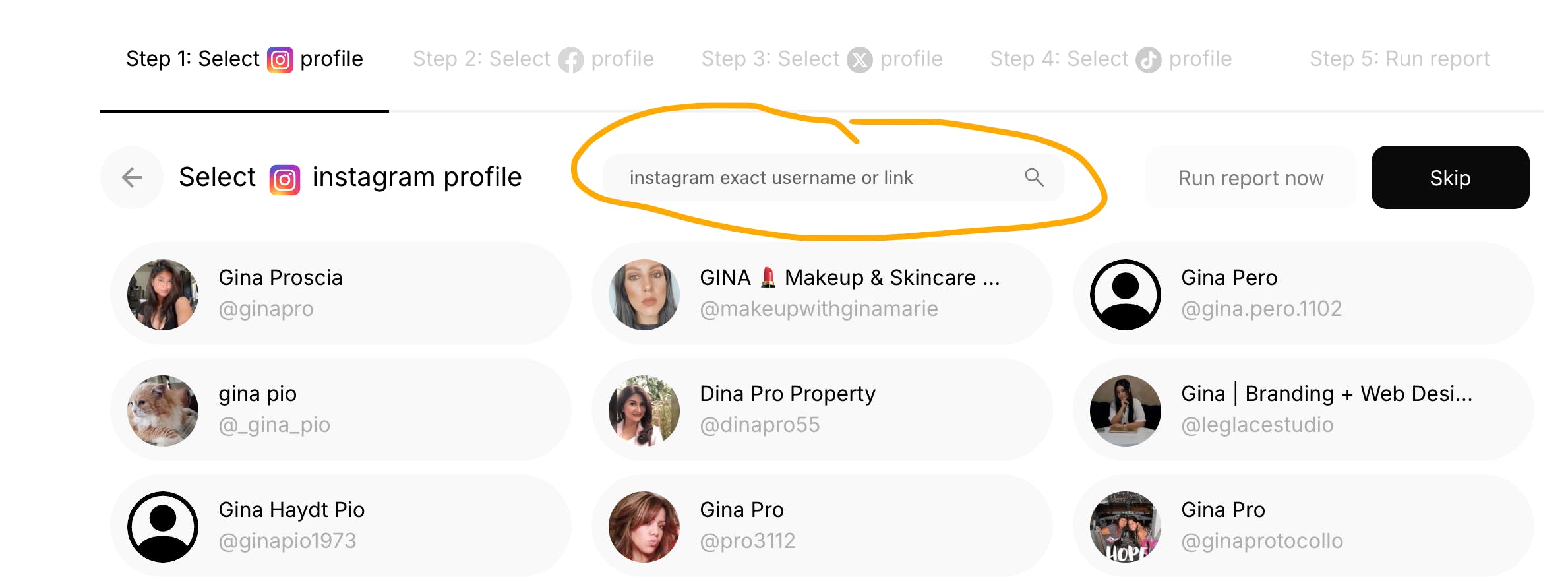Choose the @leglacestudio branding profile
This screenshot has width=1568, height=587.
point(1303,410)
